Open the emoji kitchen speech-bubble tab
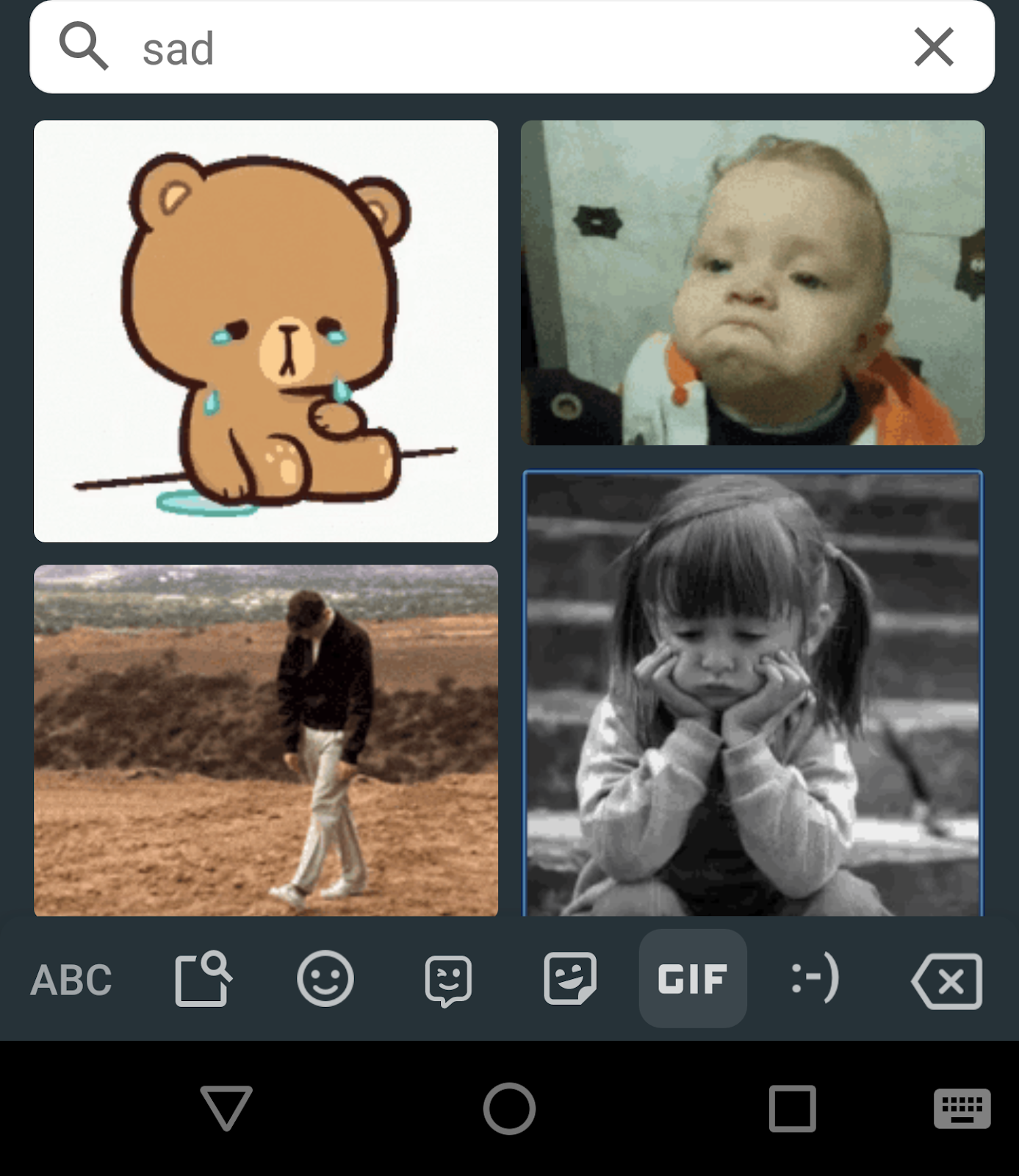The image size is (1019, 1176). point(447,980)
